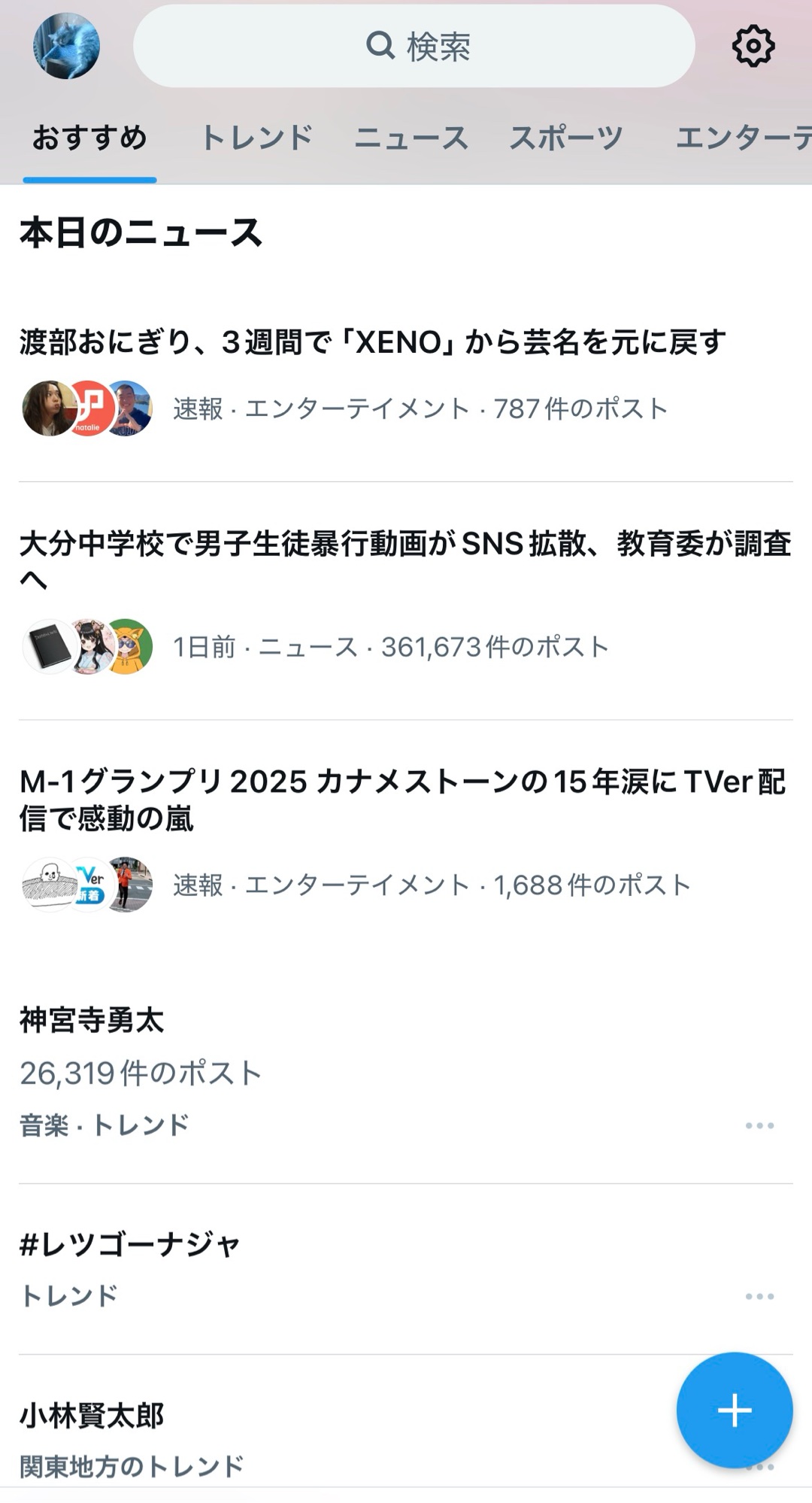812x1503 pixels.
Task: Tap the 検索 search box
Action: (414, 46)
